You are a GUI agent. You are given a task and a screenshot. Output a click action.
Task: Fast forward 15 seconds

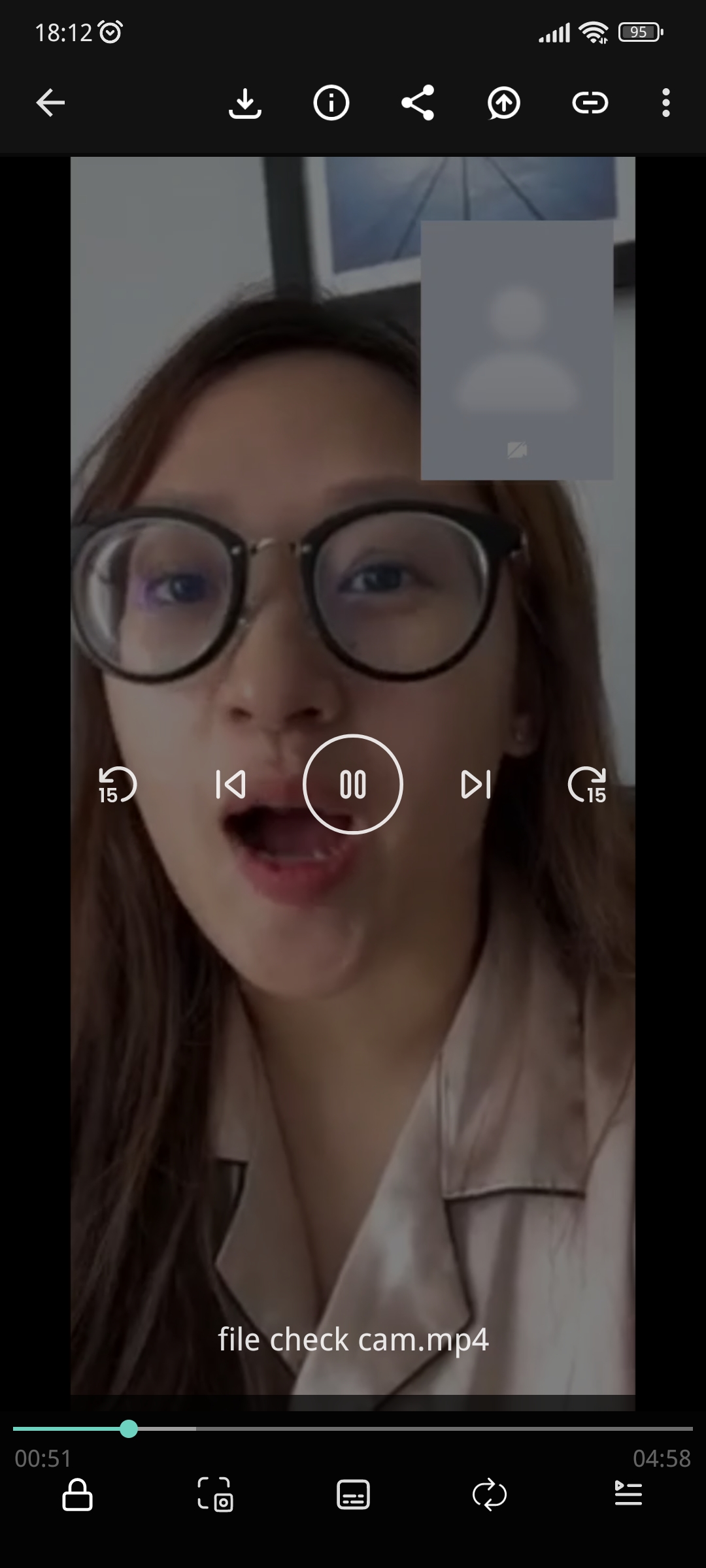[587, 784]
